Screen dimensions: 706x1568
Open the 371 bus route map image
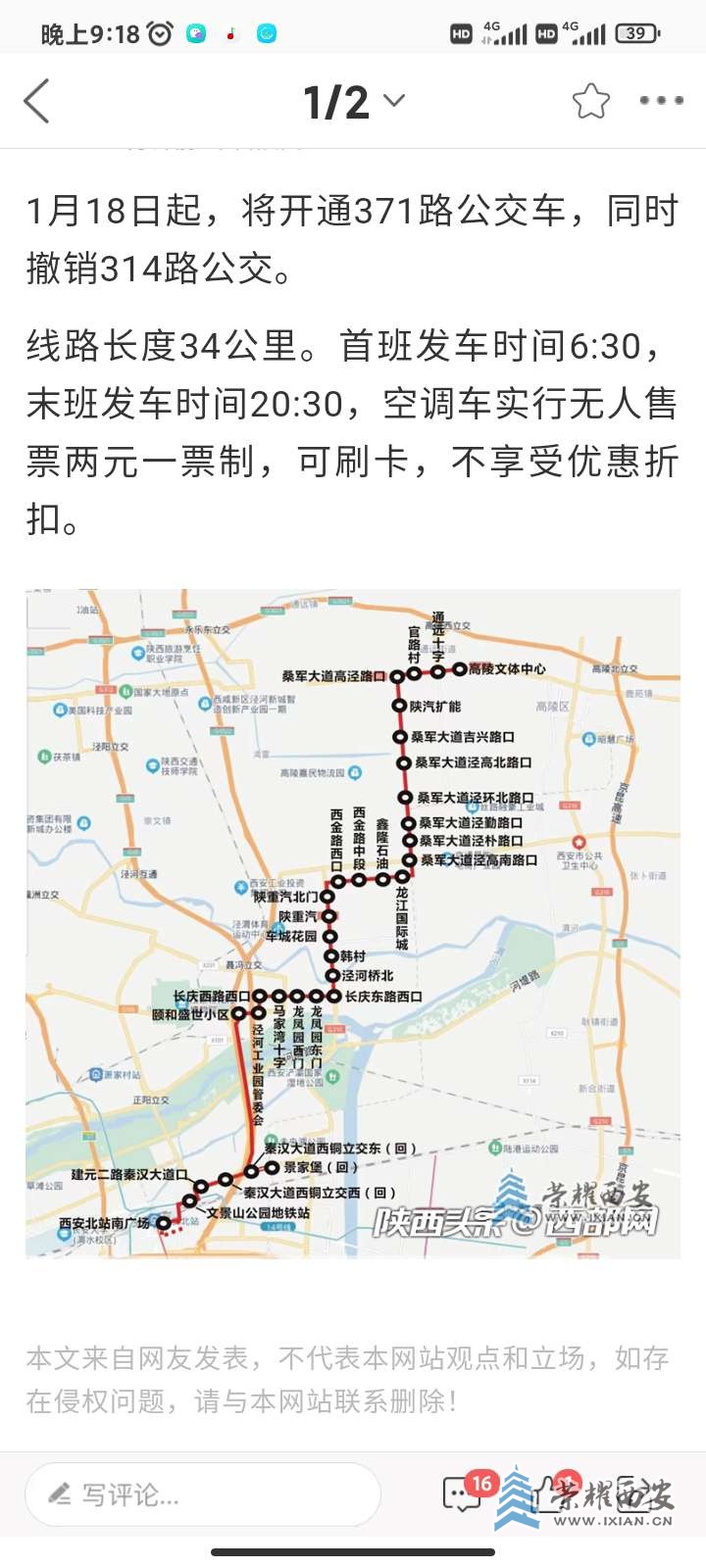click(x=353, y=923)
